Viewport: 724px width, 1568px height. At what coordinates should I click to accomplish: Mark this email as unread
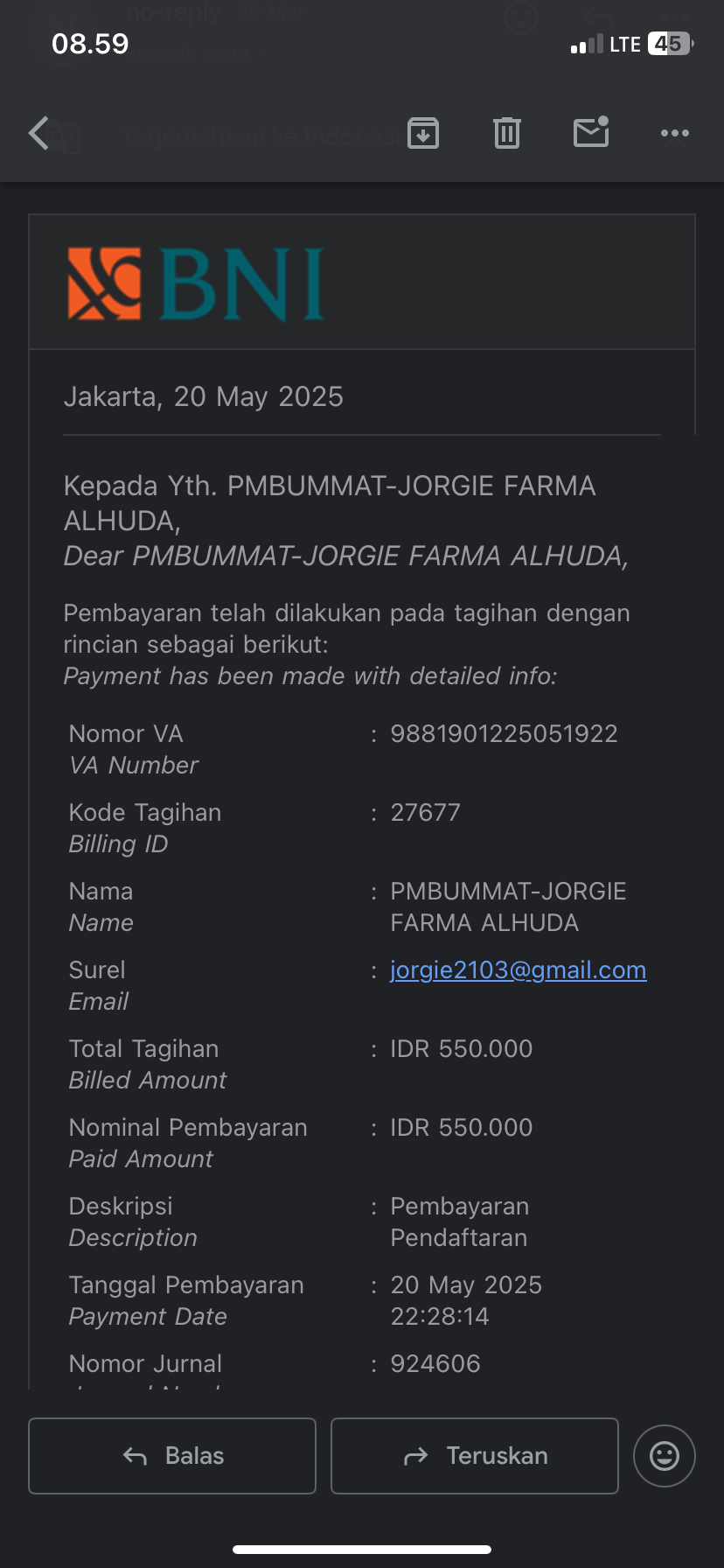(591, 133)
